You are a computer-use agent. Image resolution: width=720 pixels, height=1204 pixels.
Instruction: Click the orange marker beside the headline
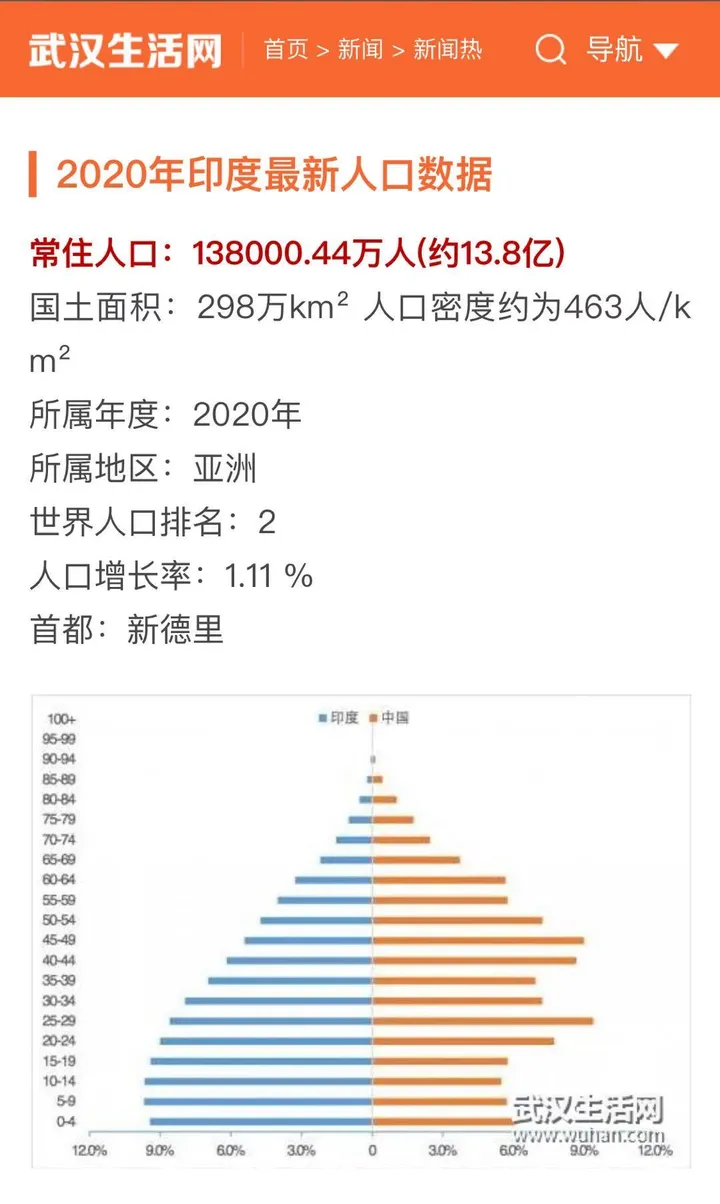(37, 174)
